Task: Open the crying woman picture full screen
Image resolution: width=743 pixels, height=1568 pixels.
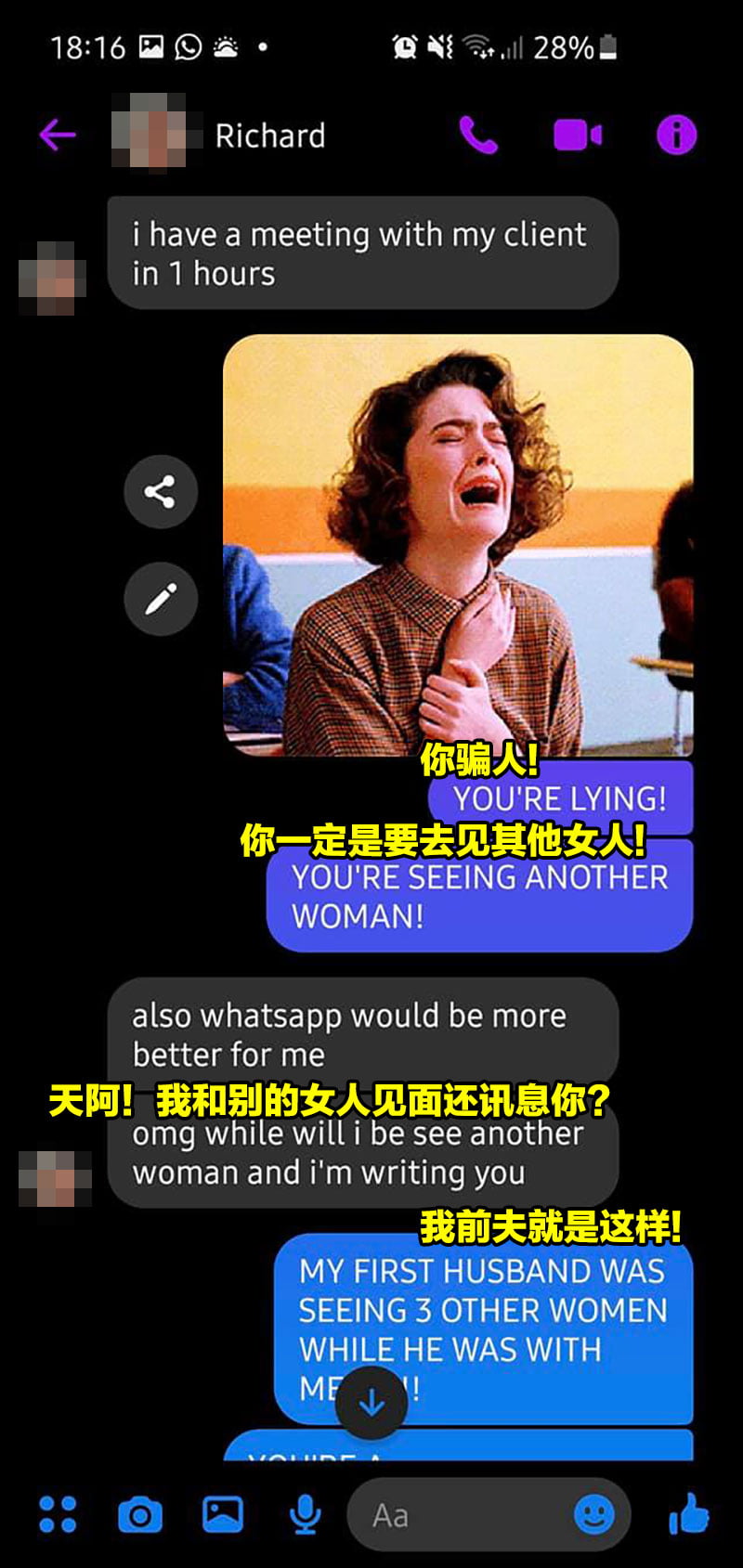Action: click(x=458, y=543)
